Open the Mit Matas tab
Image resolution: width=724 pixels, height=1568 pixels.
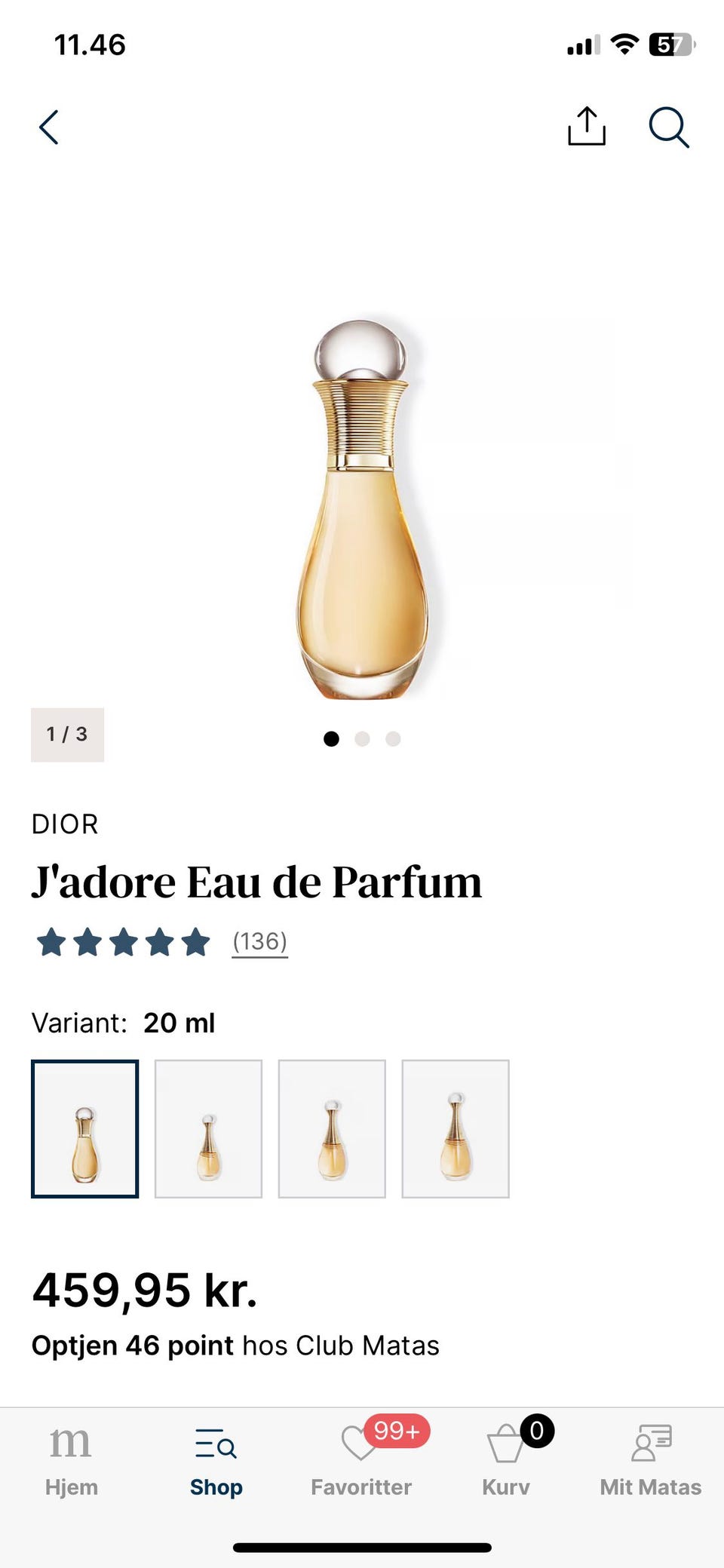point(650,1460)
